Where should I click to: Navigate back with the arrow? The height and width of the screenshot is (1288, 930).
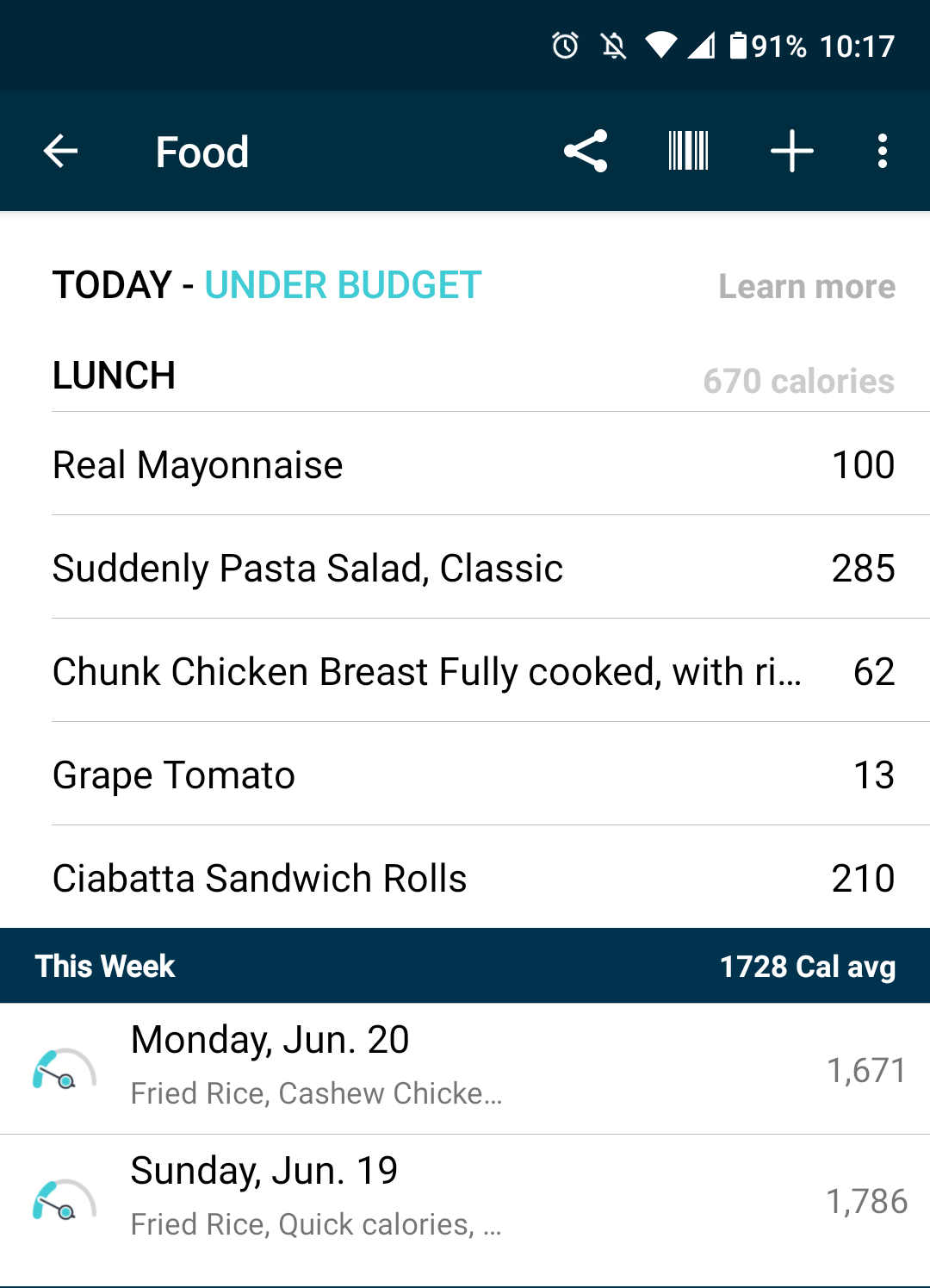click(x=60, y=151)
